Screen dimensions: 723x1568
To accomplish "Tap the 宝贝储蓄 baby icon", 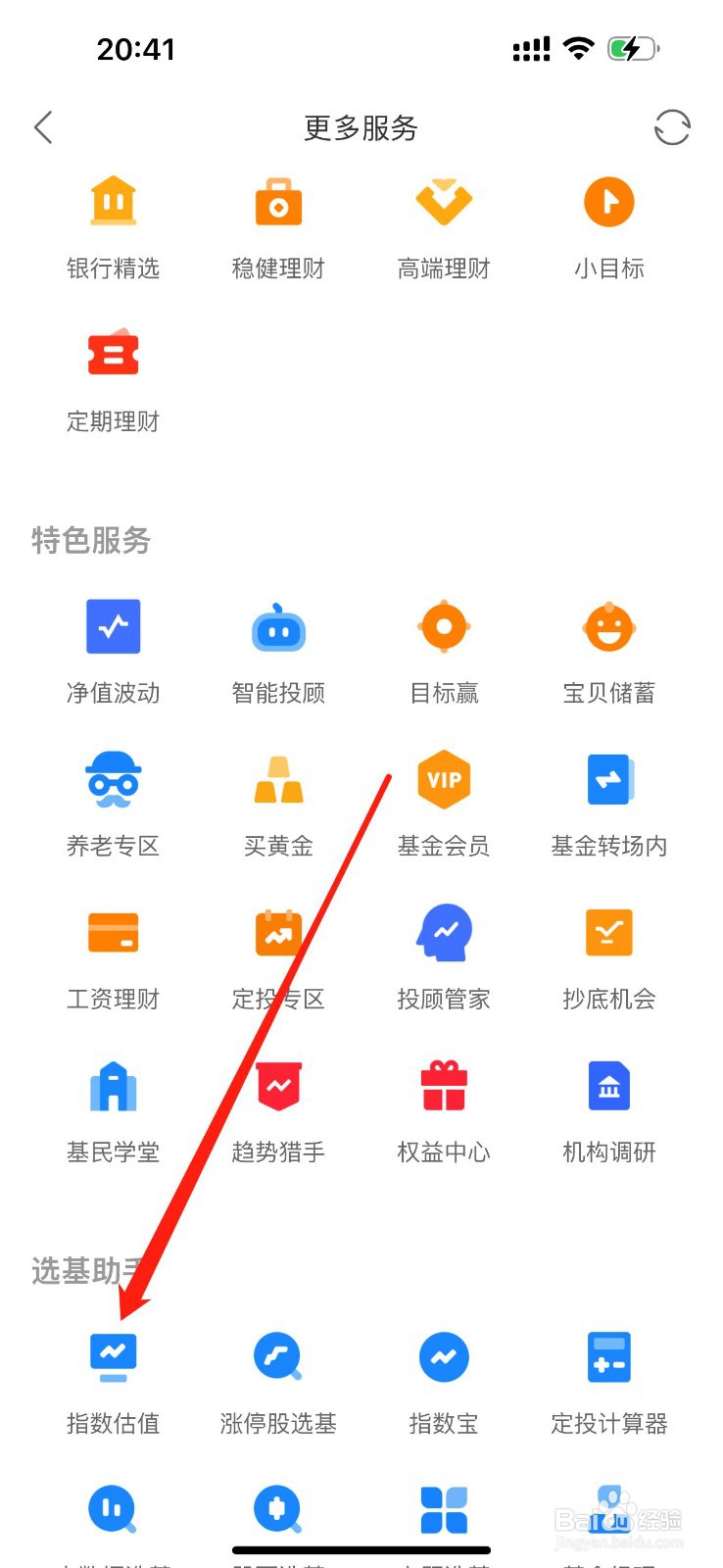I will click(609, 625).
